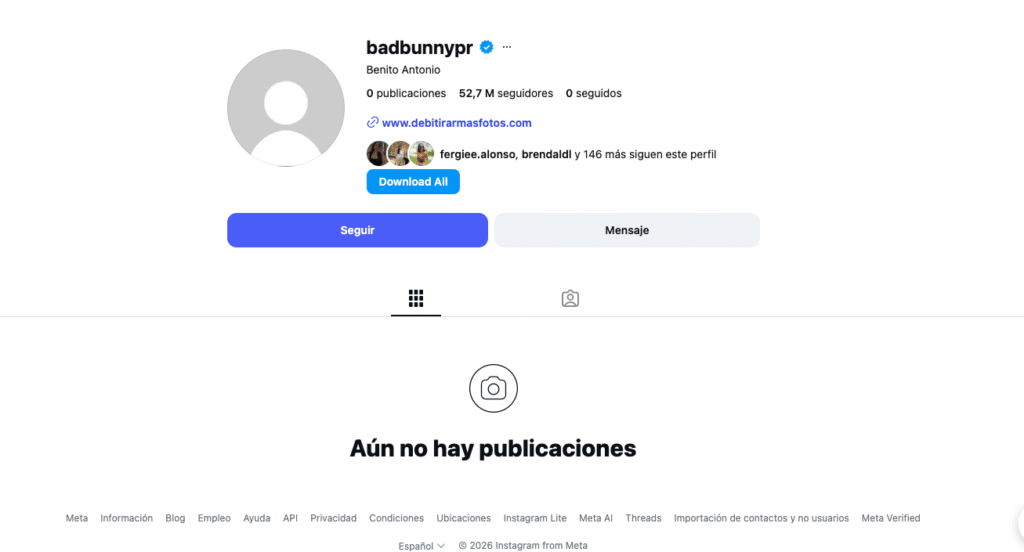This screenshot has height=552, width=1024.
Task: Send a message via Mensaje
Action: pyautogui.click(x=627, y=230)
